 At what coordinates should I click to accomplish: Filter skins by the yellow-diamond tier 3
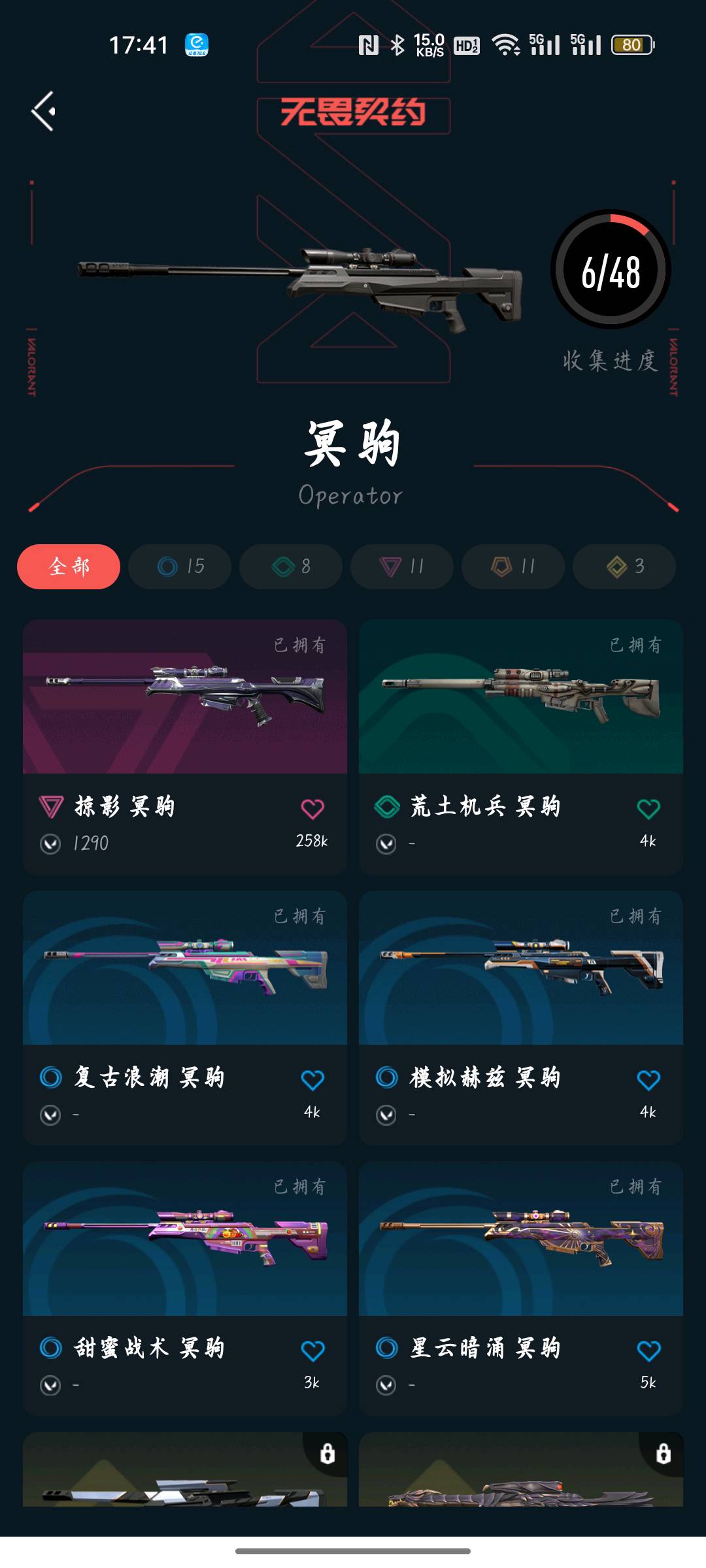pyautogui.click(x=624, y=566)
